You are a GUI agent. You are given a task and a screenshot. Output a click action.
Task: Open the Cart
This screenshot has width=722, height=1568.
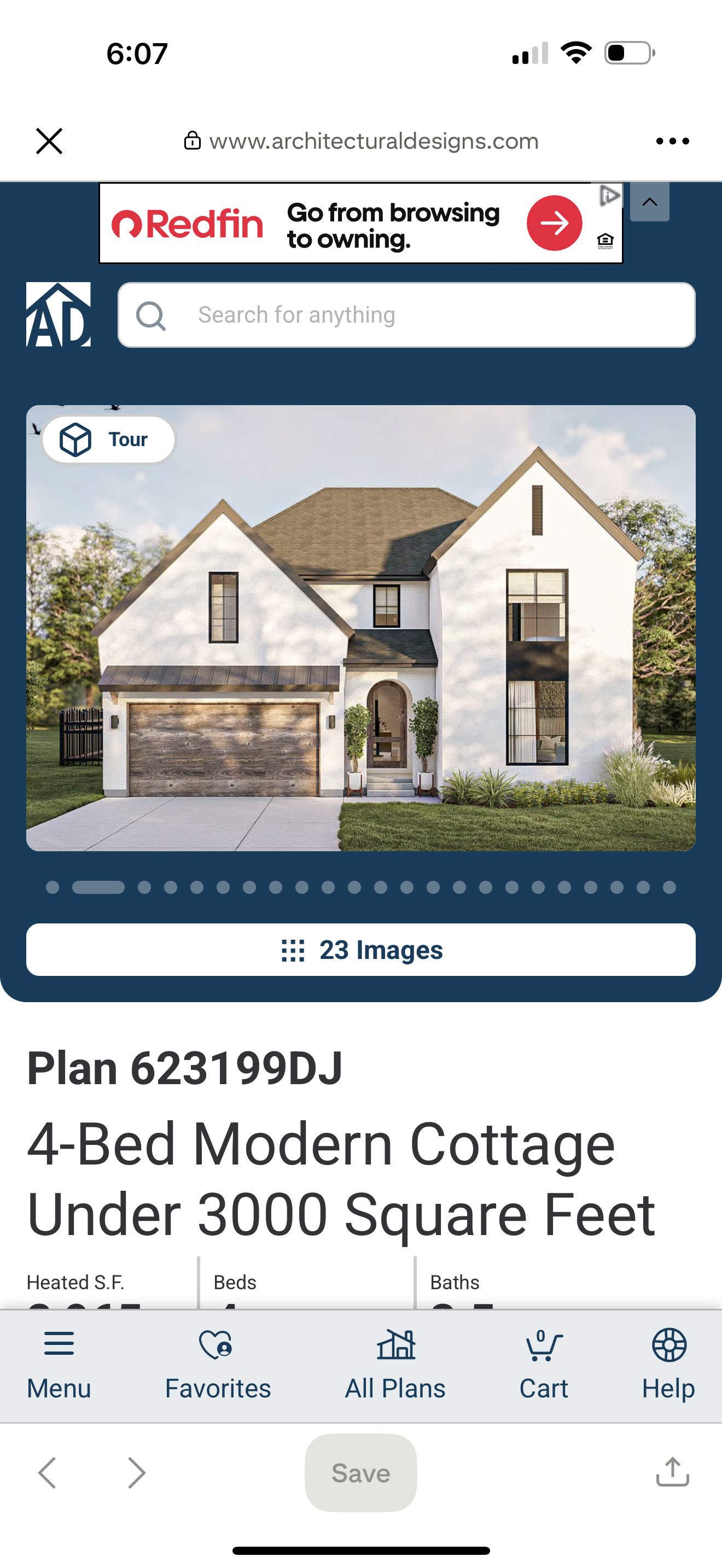[543, 1366]
